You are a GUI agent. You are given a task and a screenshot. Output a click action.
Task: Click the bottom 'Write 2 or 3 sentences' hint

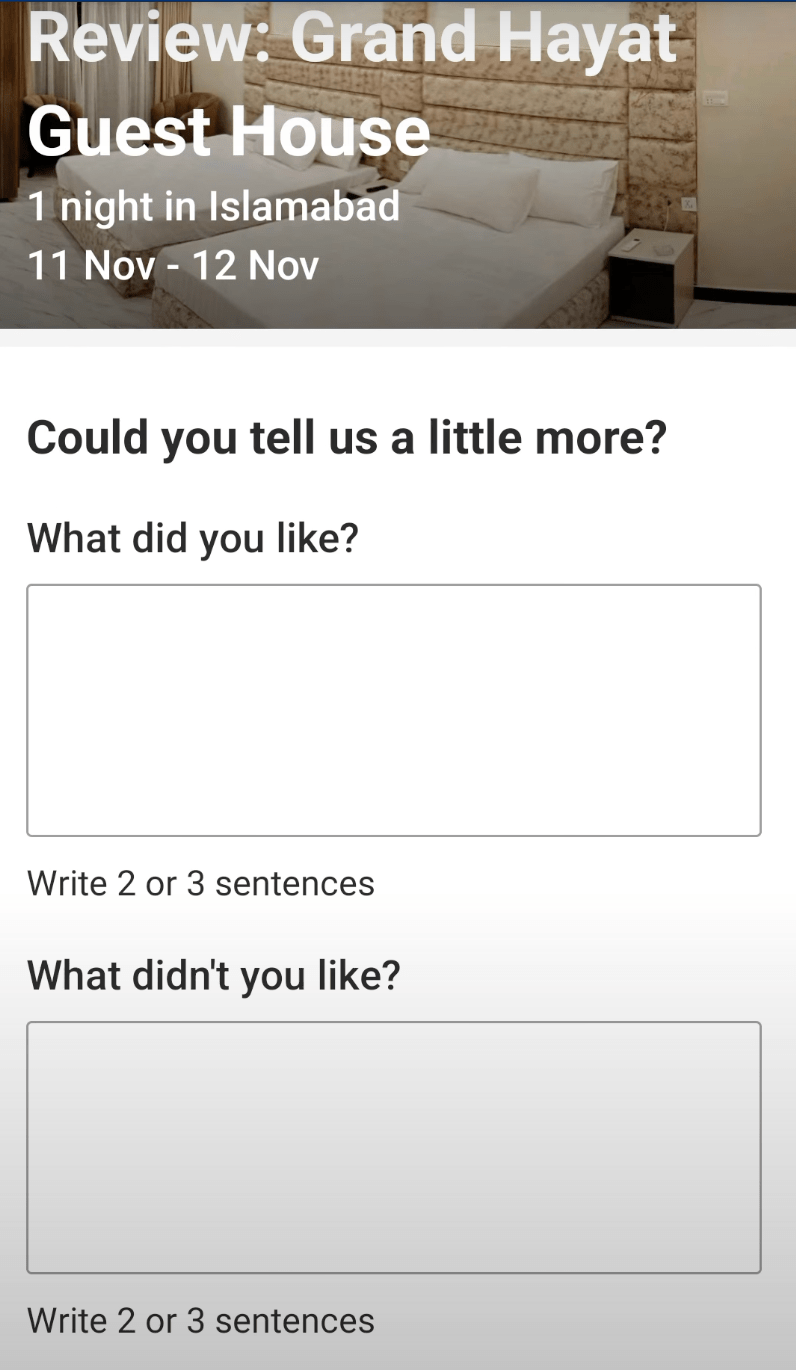pyautogui.click(x=200, y=1320)
